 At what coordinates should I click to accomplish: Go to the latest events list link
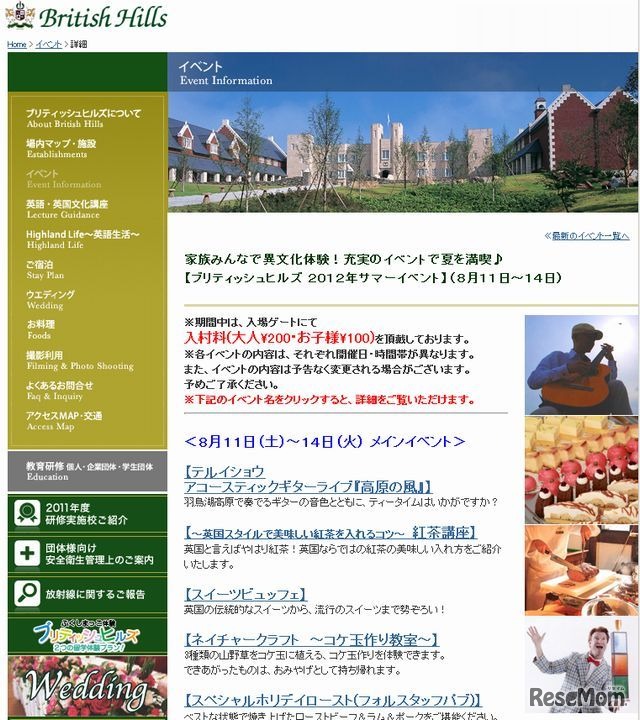click(587, 236)
